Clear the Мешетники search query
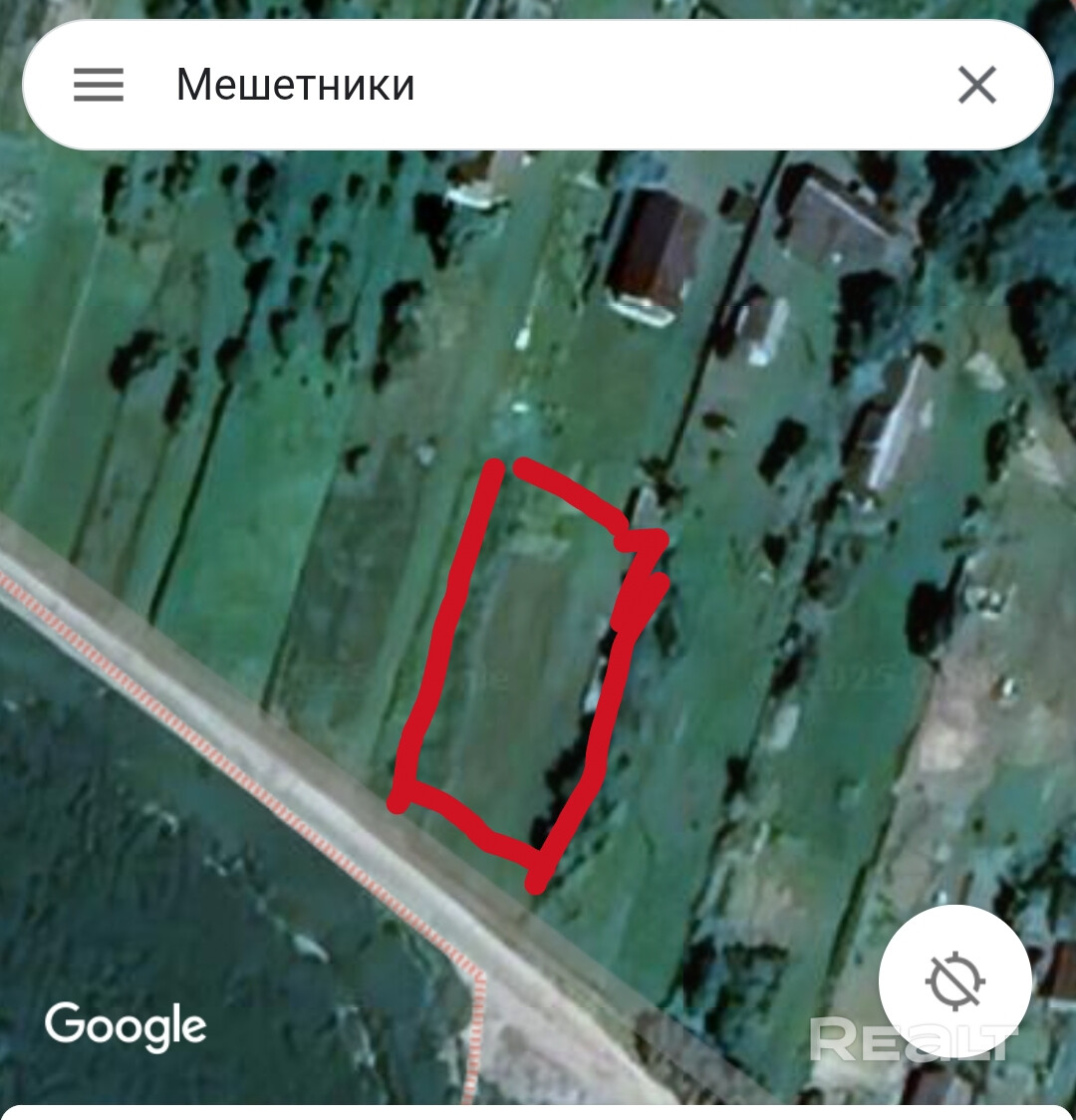 tap(976, 86)
